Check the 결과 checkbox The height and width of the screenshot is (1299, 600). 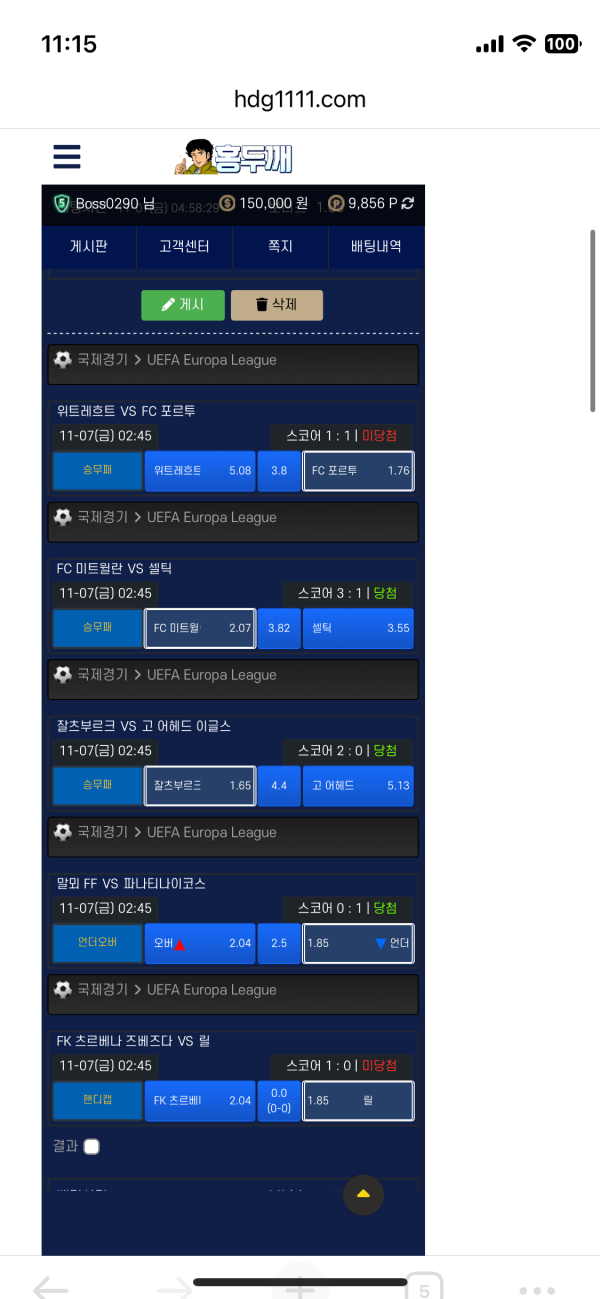click(92, 1147)
